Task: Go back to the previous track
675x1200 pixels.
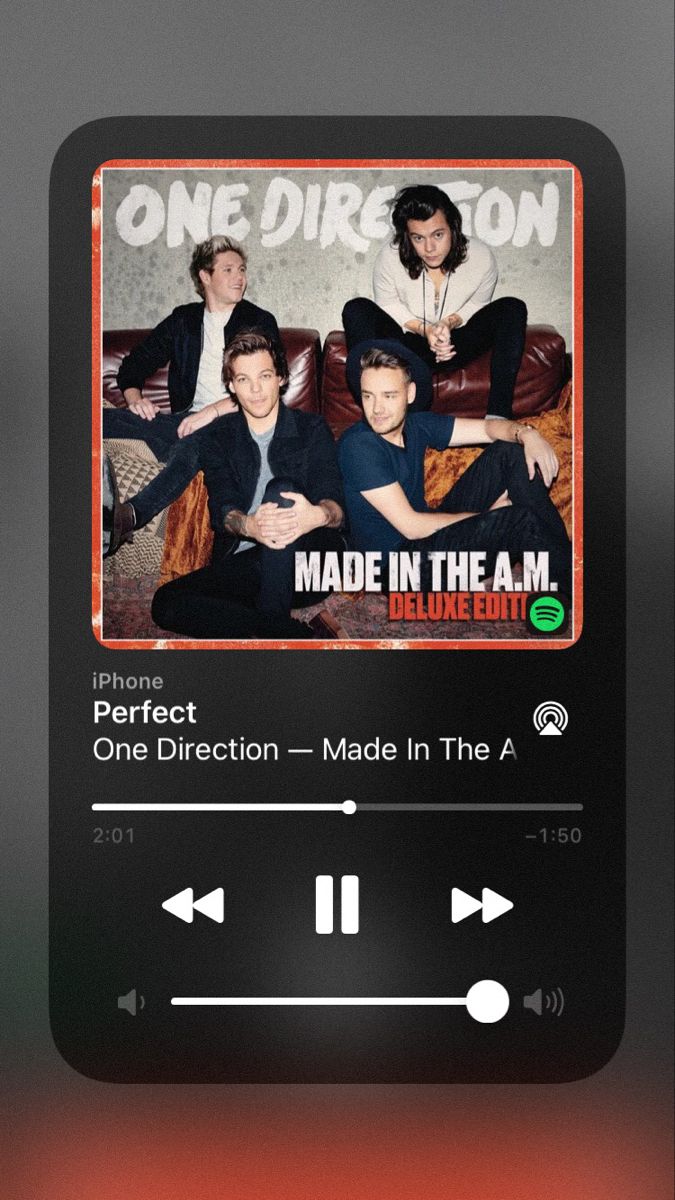Action: point(193,905)
